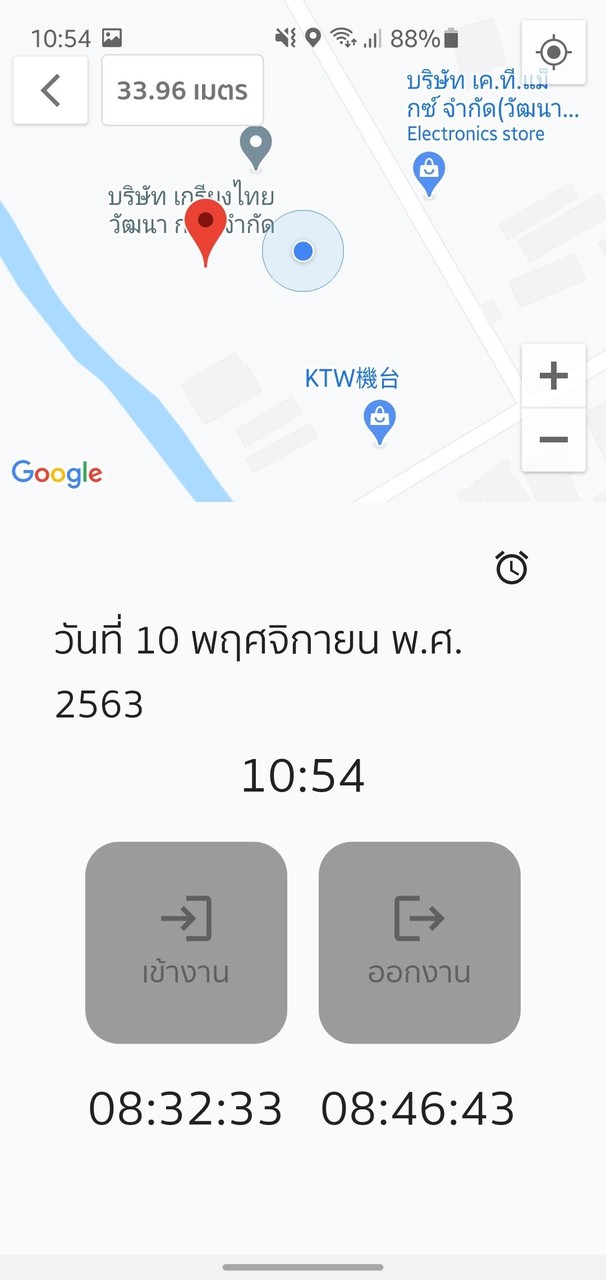Screen dimensions: 606x1280
Task: Center map on my current location
Action: 553,52
